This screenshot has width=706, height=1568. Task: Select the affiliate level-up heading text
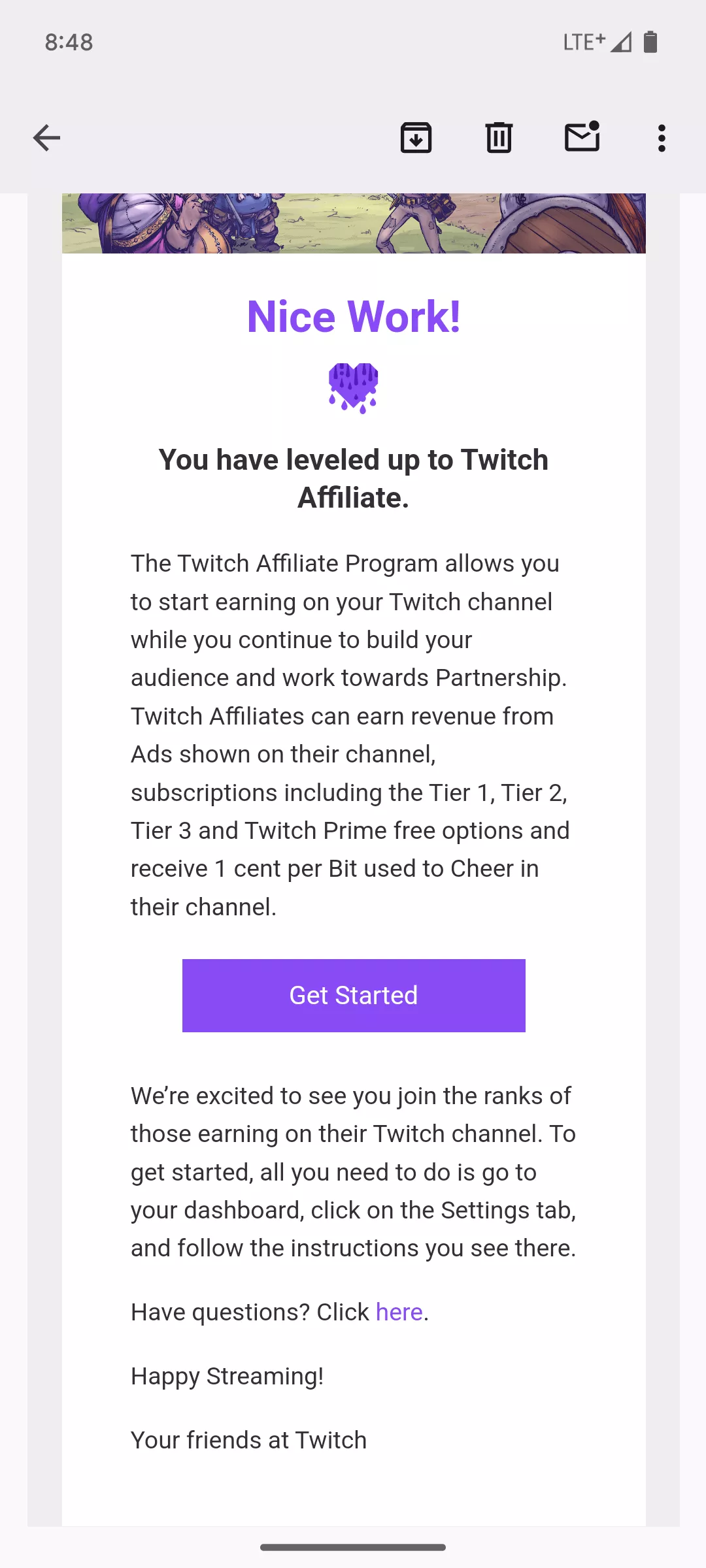(x=353, y=478)
